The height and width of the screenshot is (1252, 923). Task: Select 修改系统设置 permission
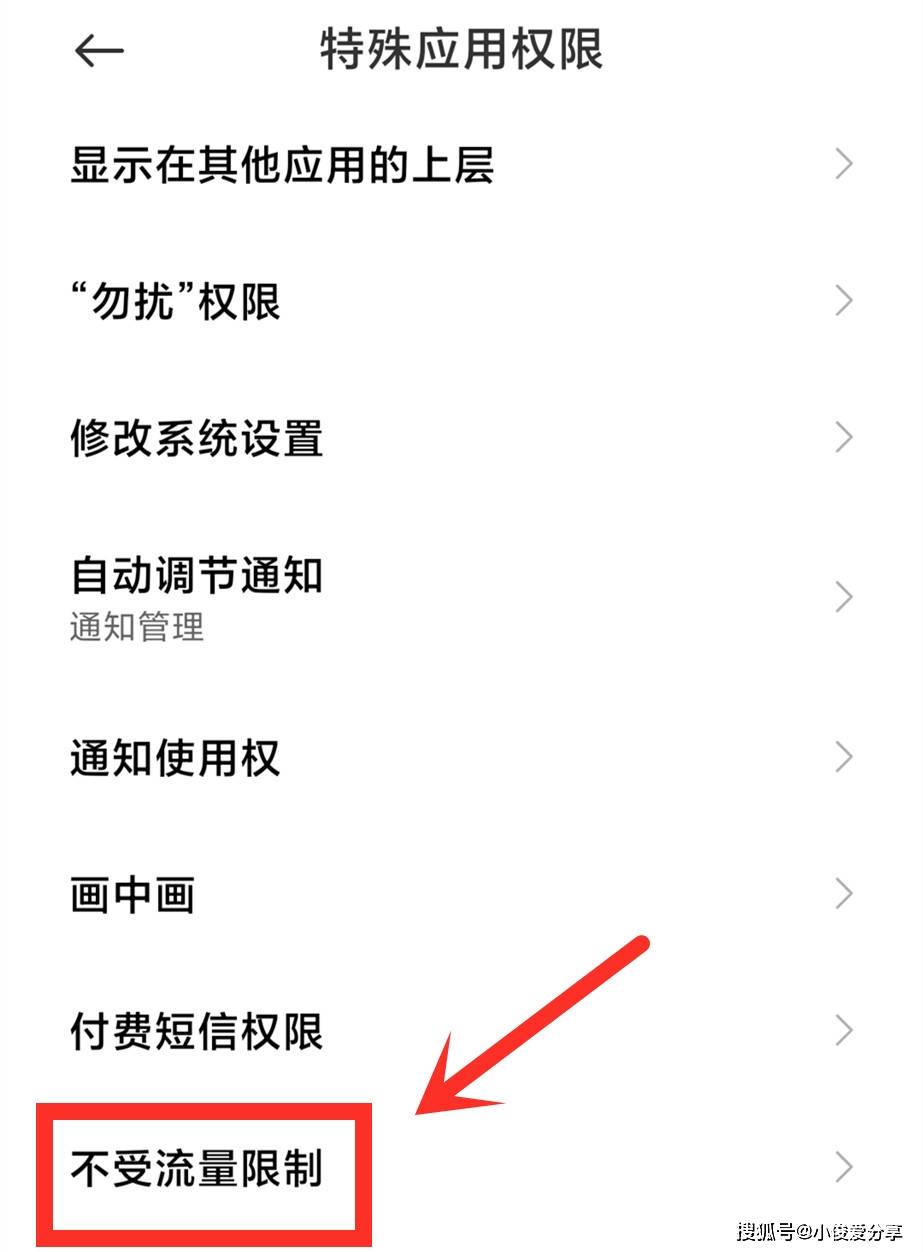click(x=197, y=438)
